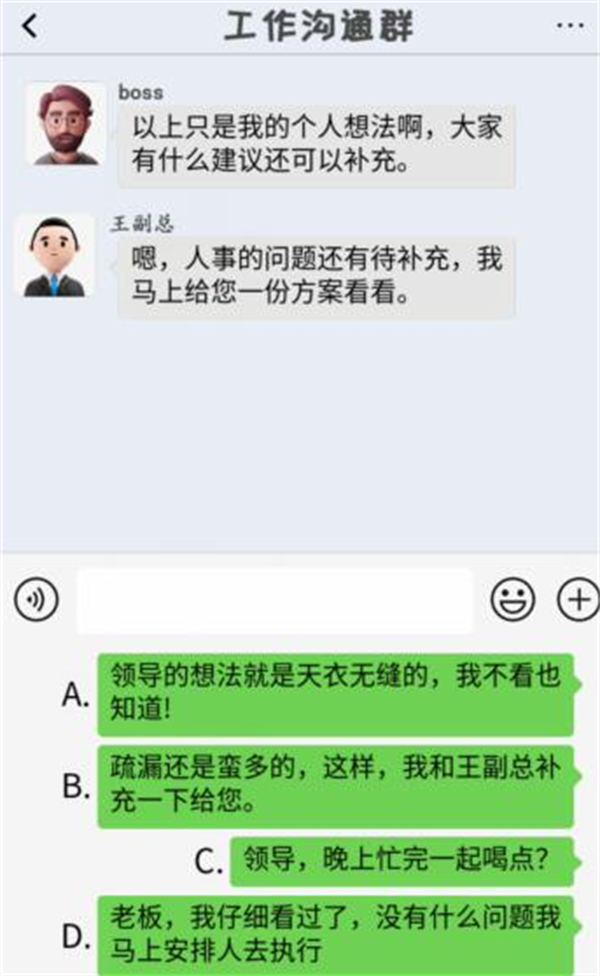Image resolution: width=600 pixels, height=976 pixels.
Task: Choose reply D 马上安排人去执行
Action: tap(335, 935)
